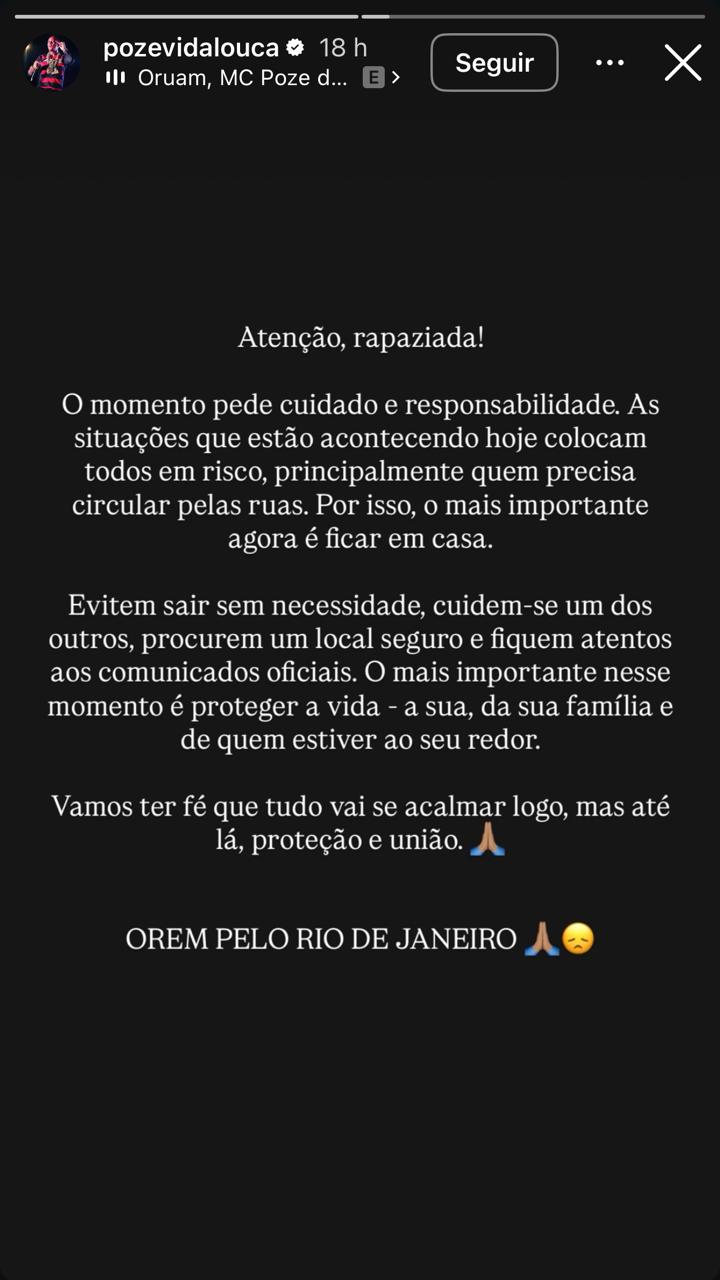Click the Atenção, rapaziada! heading

point(360,338)
